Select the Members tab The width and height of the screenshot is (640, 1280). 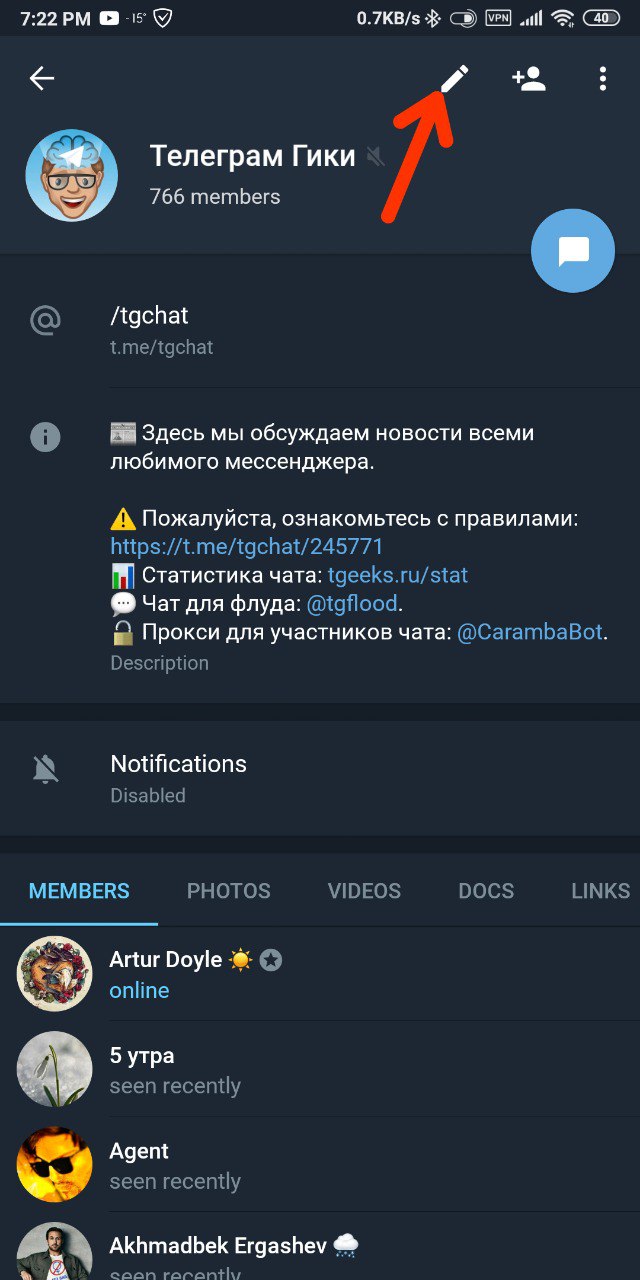tap(79, 891)
